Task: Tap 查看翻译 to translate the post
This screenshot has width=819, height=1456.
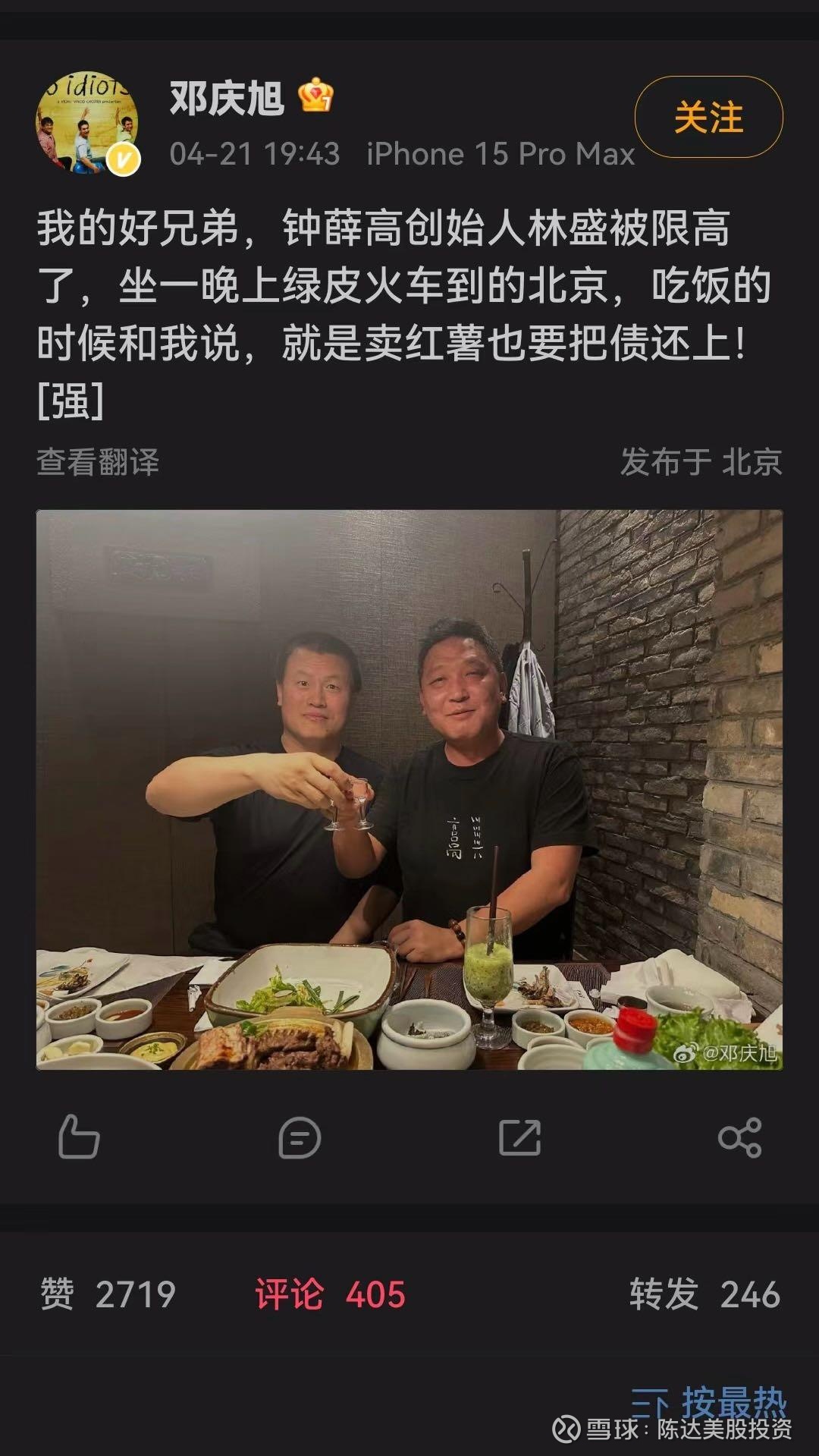Action: tap(98, 462)
